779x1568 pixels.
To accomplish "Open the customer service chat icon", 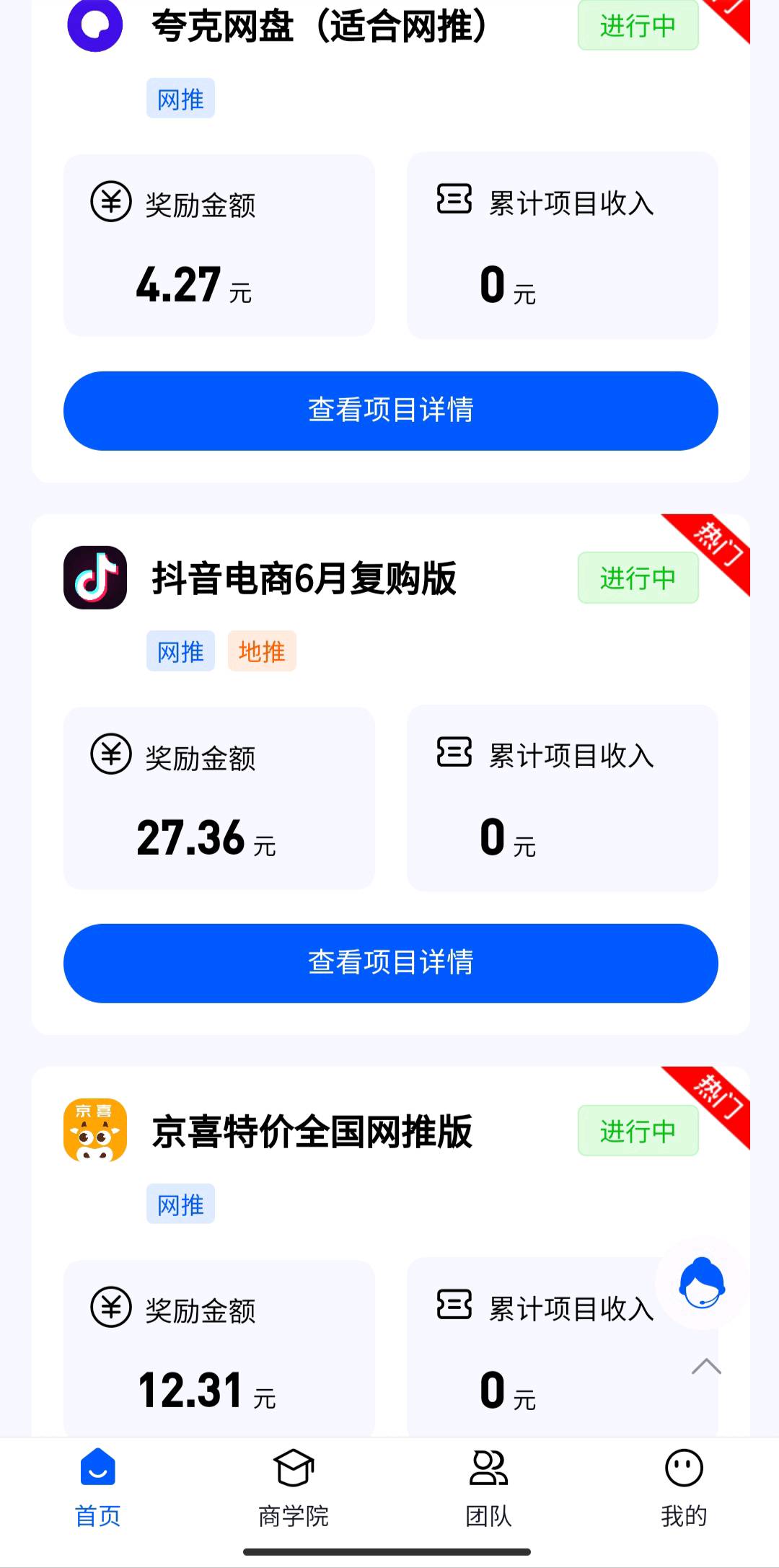I will click(702, 1284).
